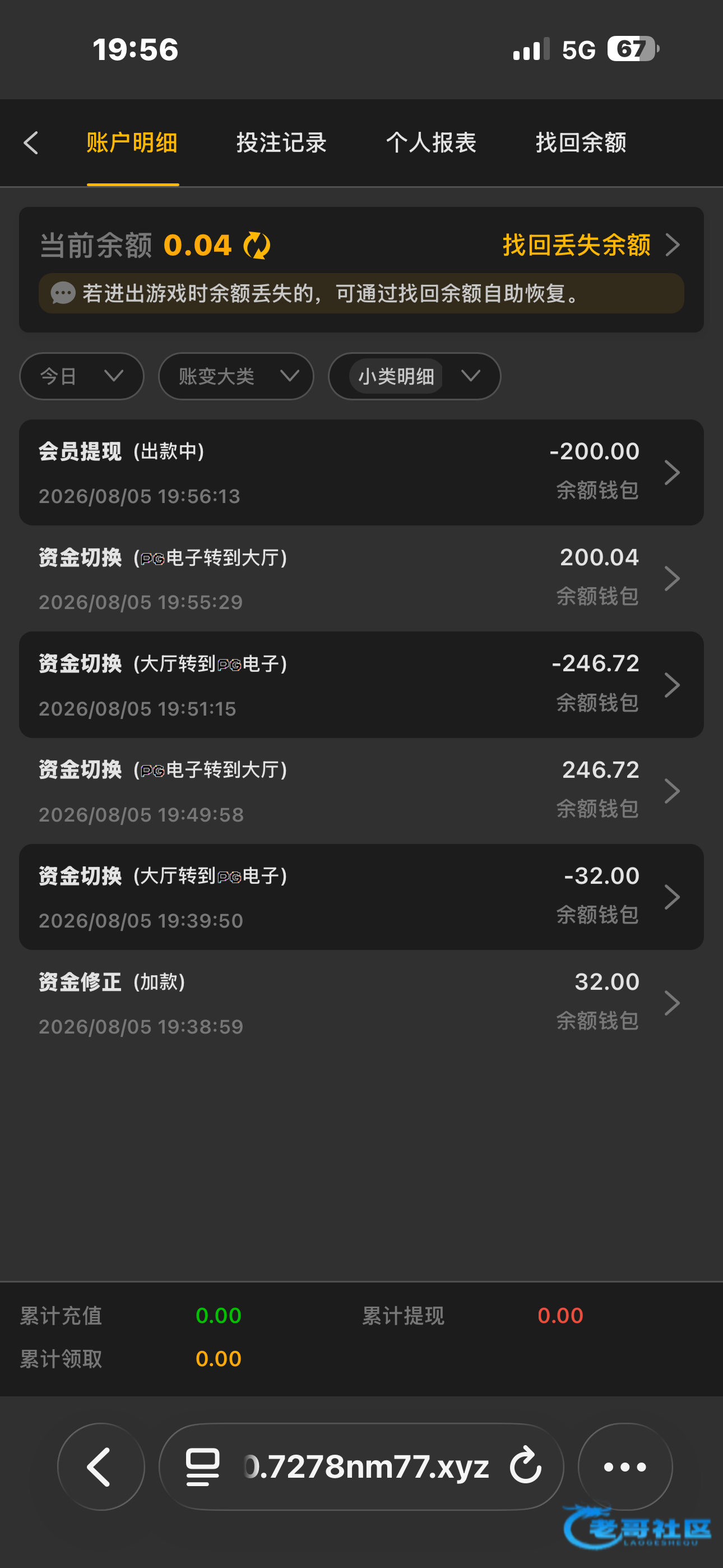Expand the 账变大类 dropdown

coord(236,376)
